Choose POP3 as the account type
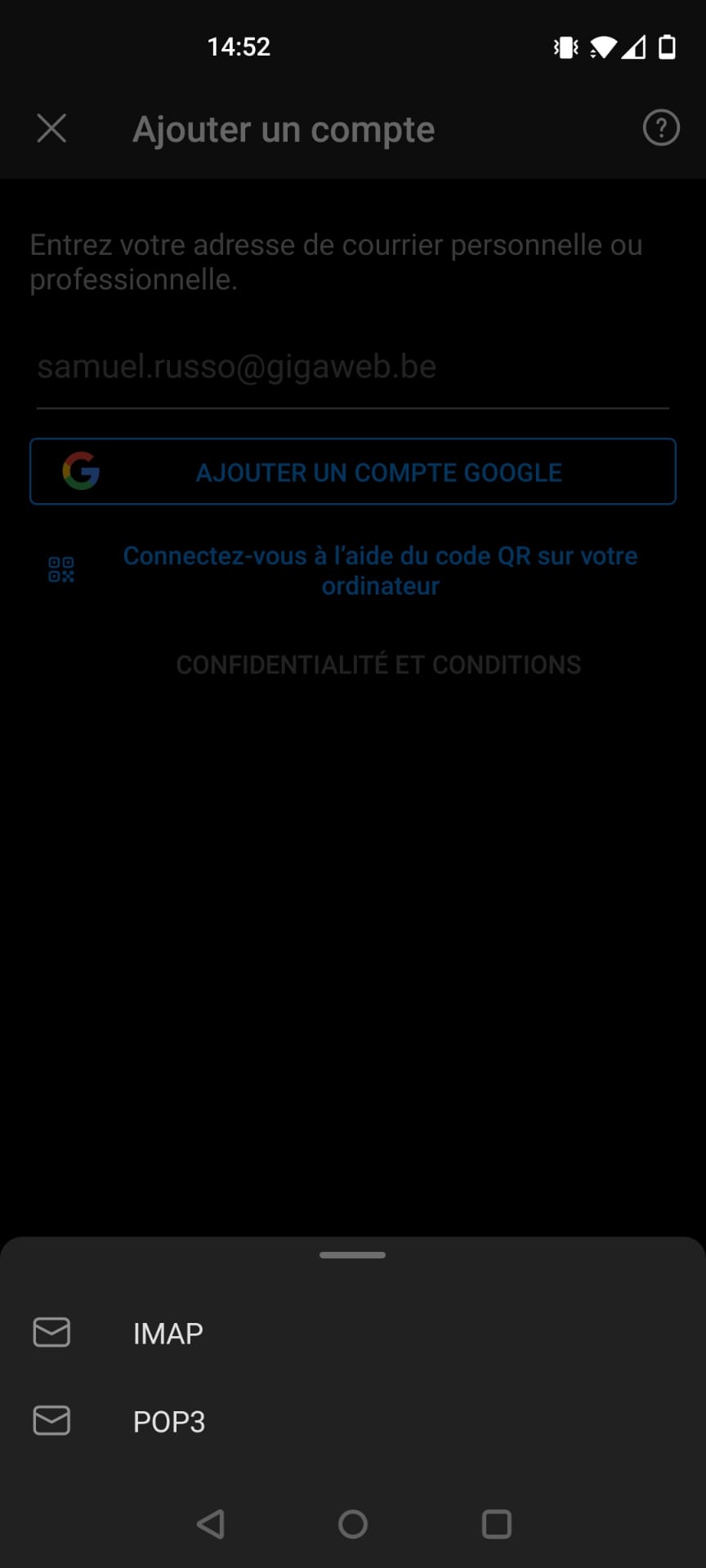Image resolution: width=706 pixels, height=1568 pixels. pos(353,1421)
